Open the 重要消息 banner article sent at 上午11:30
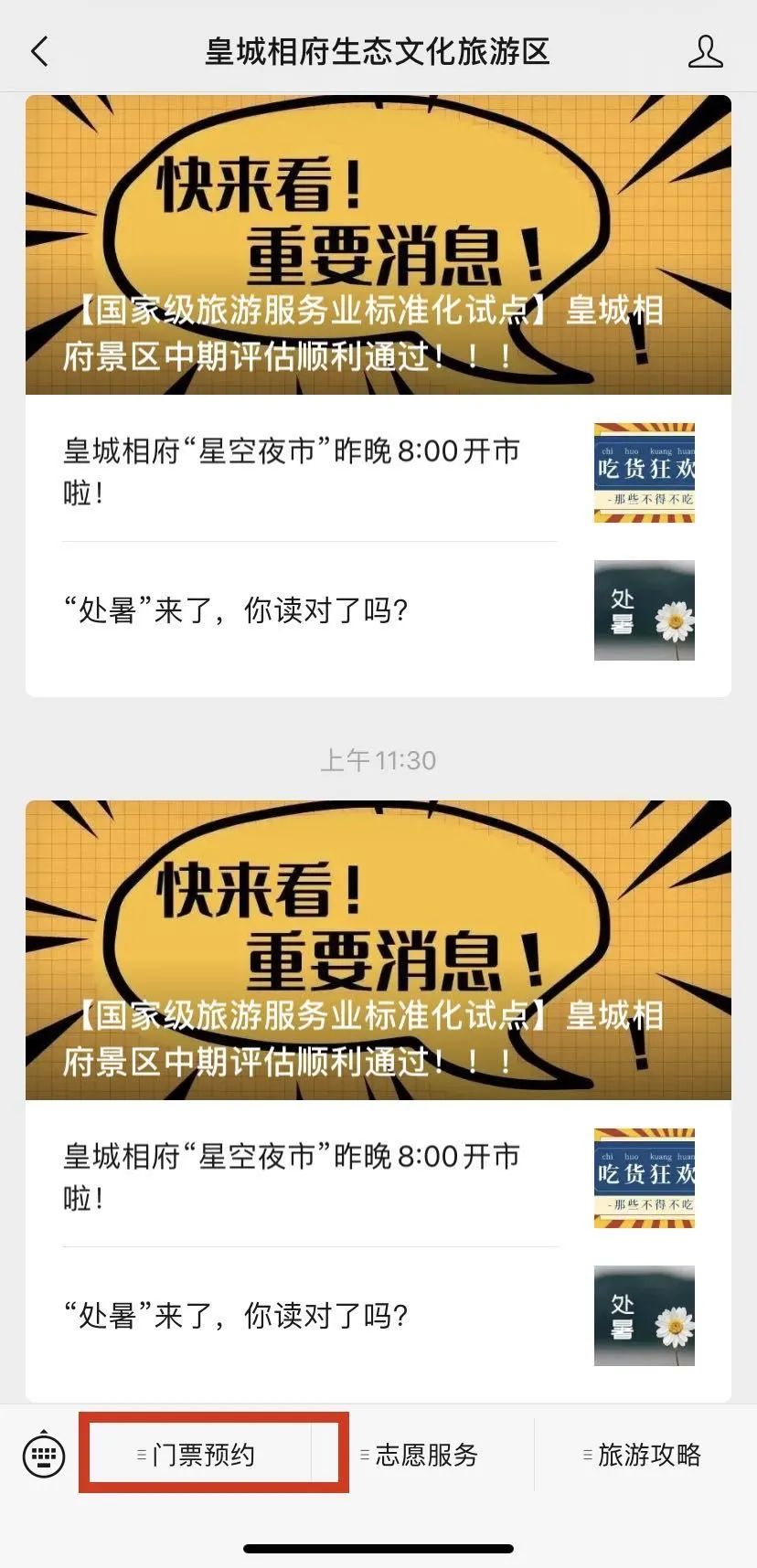The height and width of the screenshot is (1568, 757). coord(378,950)
